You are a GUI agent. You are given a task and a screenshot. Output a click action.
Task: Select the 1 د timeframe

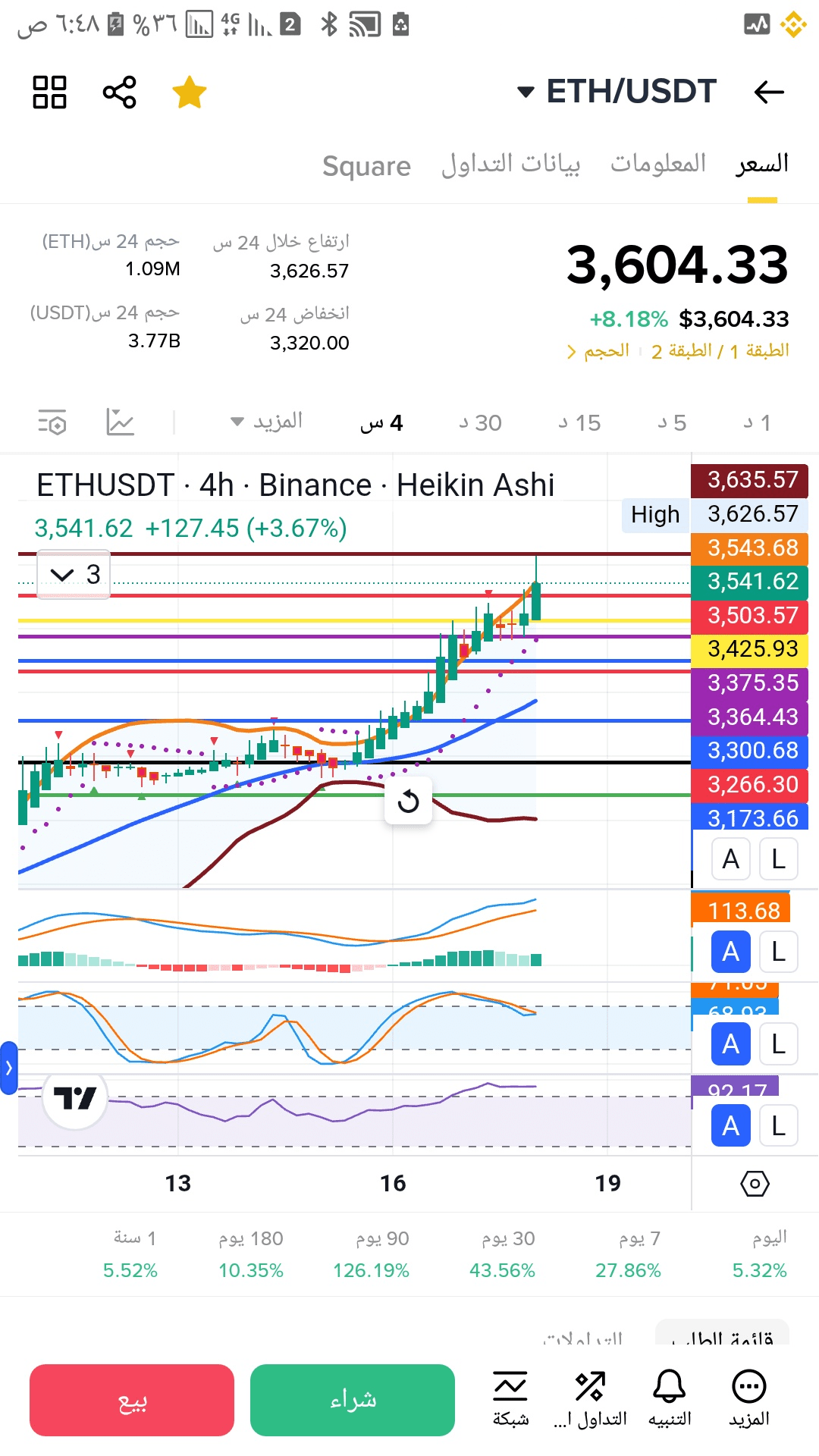click(x=757, y=423)
